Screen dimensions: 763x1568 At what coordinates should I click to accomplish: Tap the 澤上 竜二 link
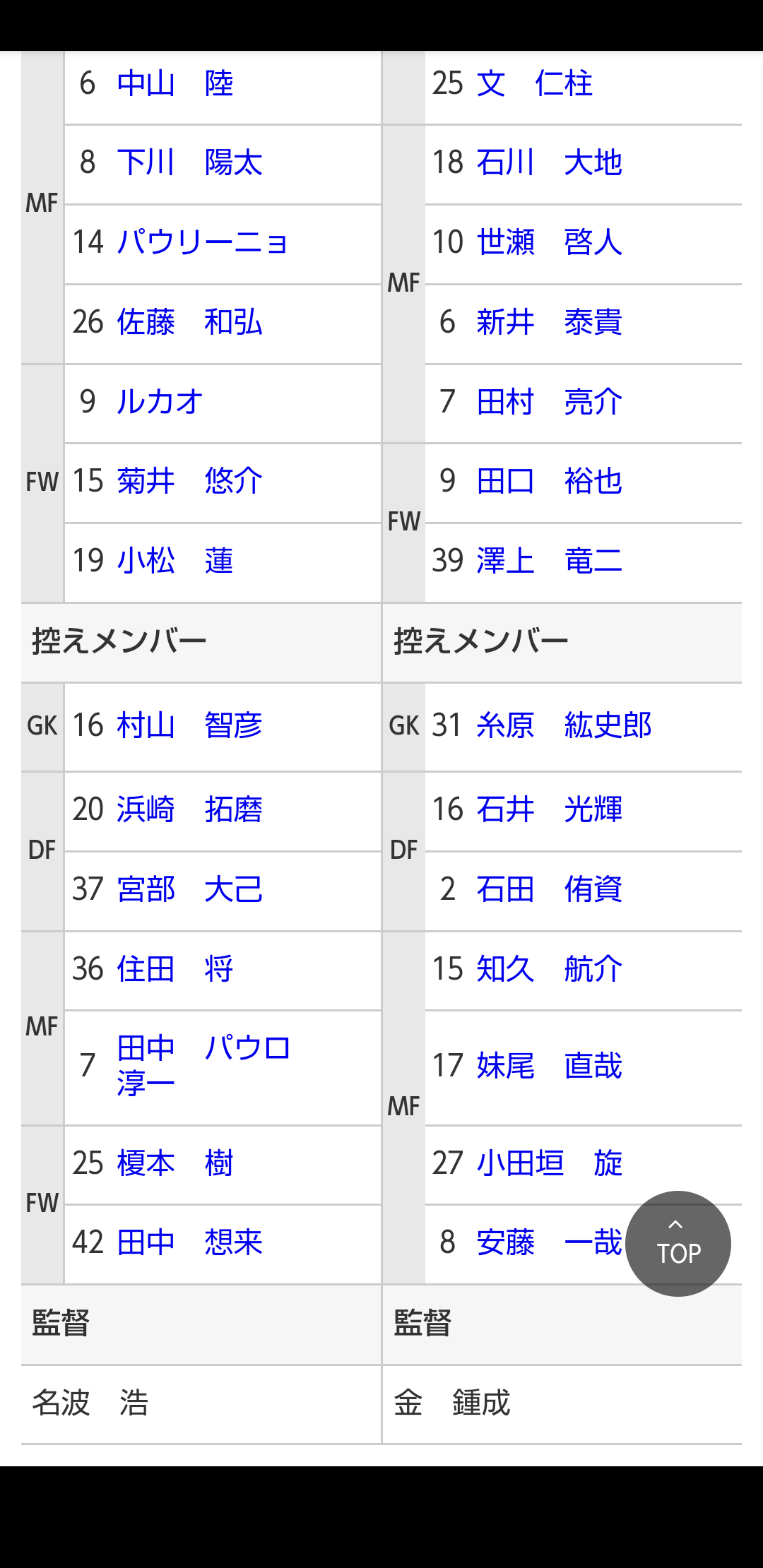coord(549,561)
